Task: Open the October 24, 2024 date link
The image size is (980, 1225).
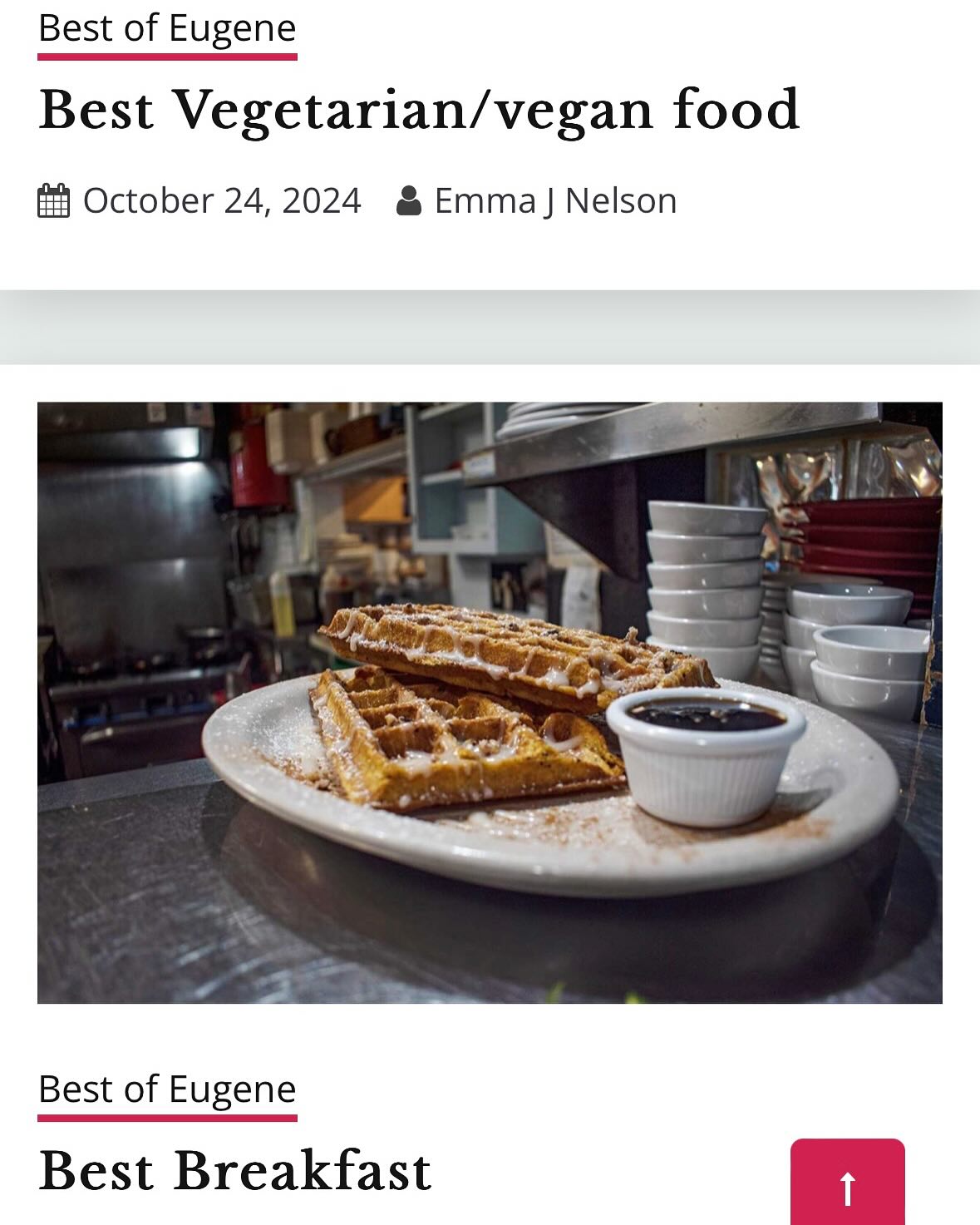Action: (221, 201)
